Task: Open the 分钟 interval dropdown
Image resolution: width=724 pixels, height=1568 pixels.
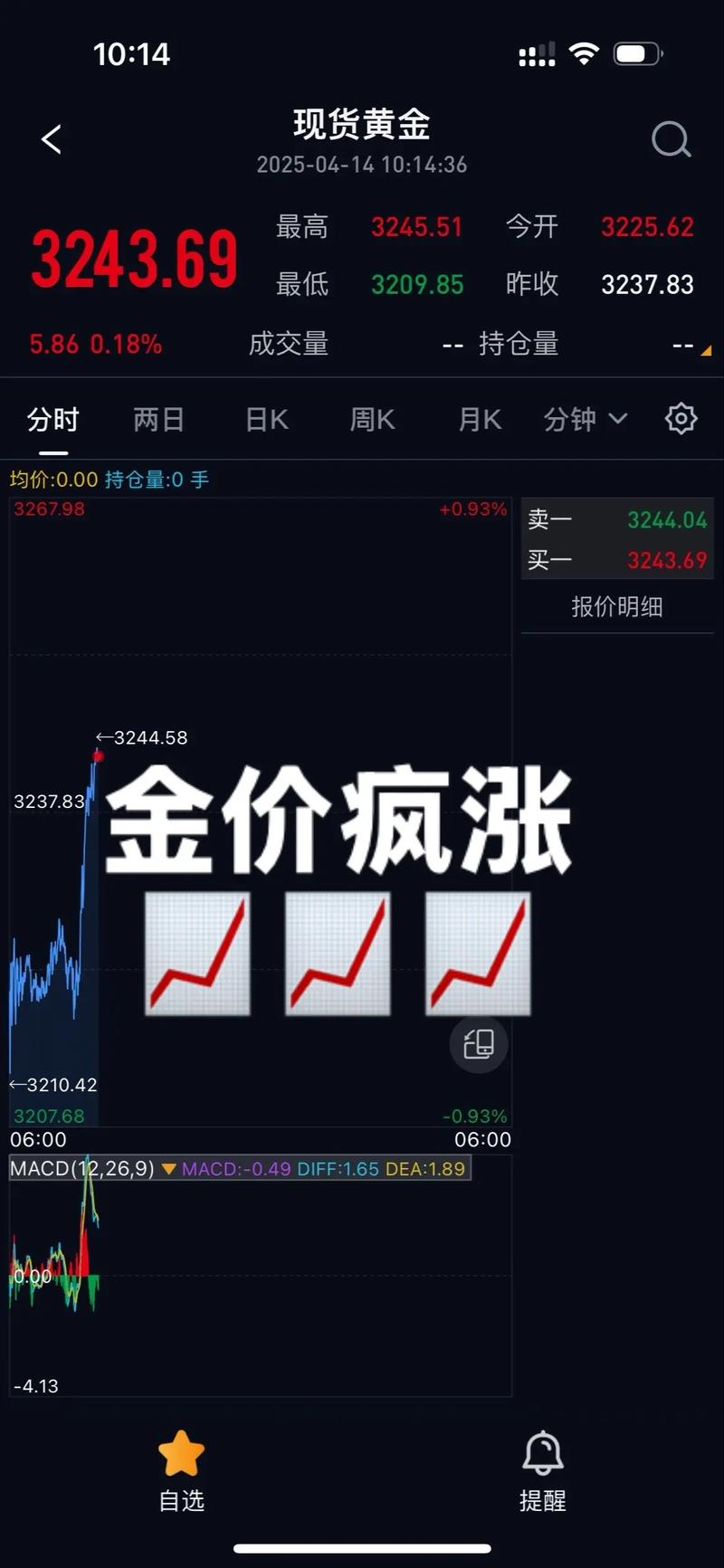Action: pos(584,418)
